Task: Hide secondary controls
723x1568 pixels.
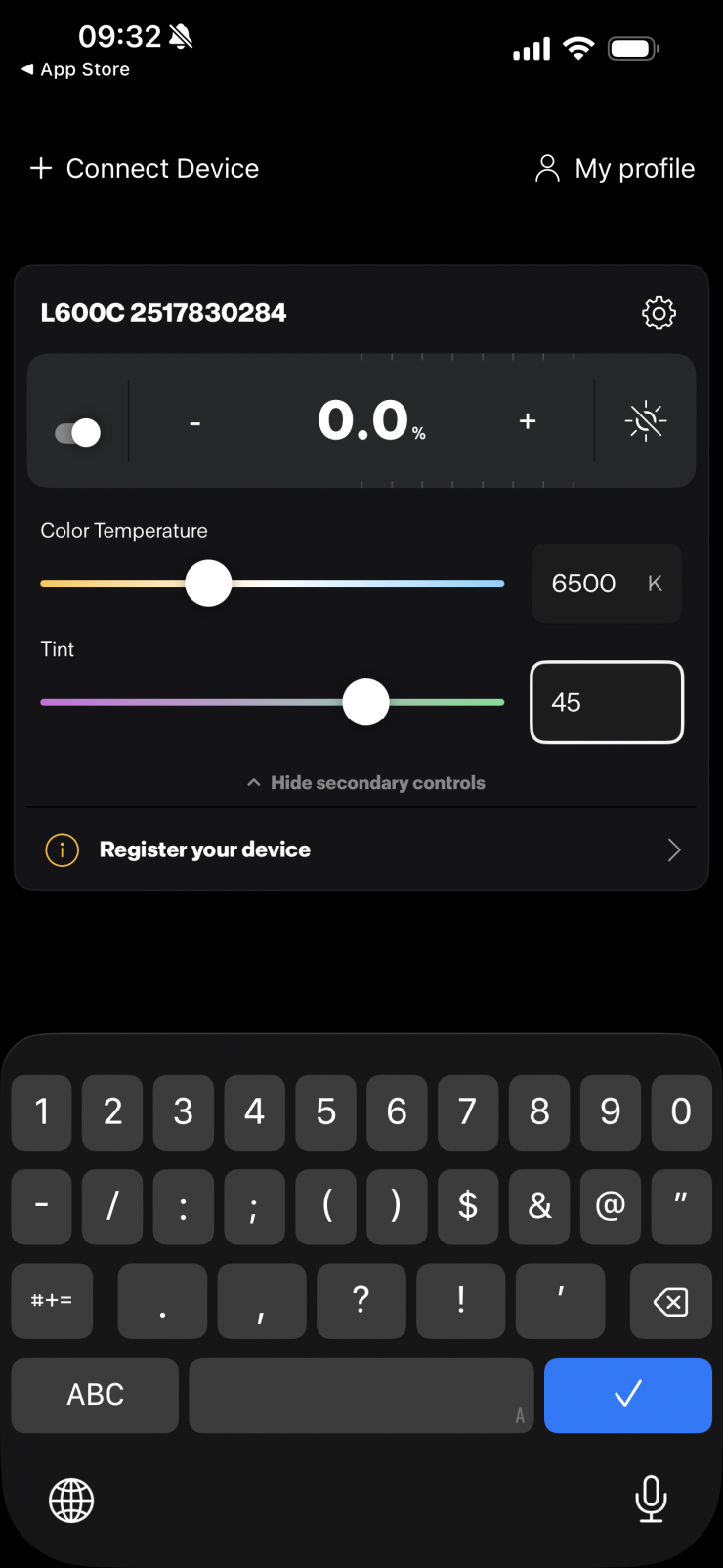Action: click(x=366, y=783)
